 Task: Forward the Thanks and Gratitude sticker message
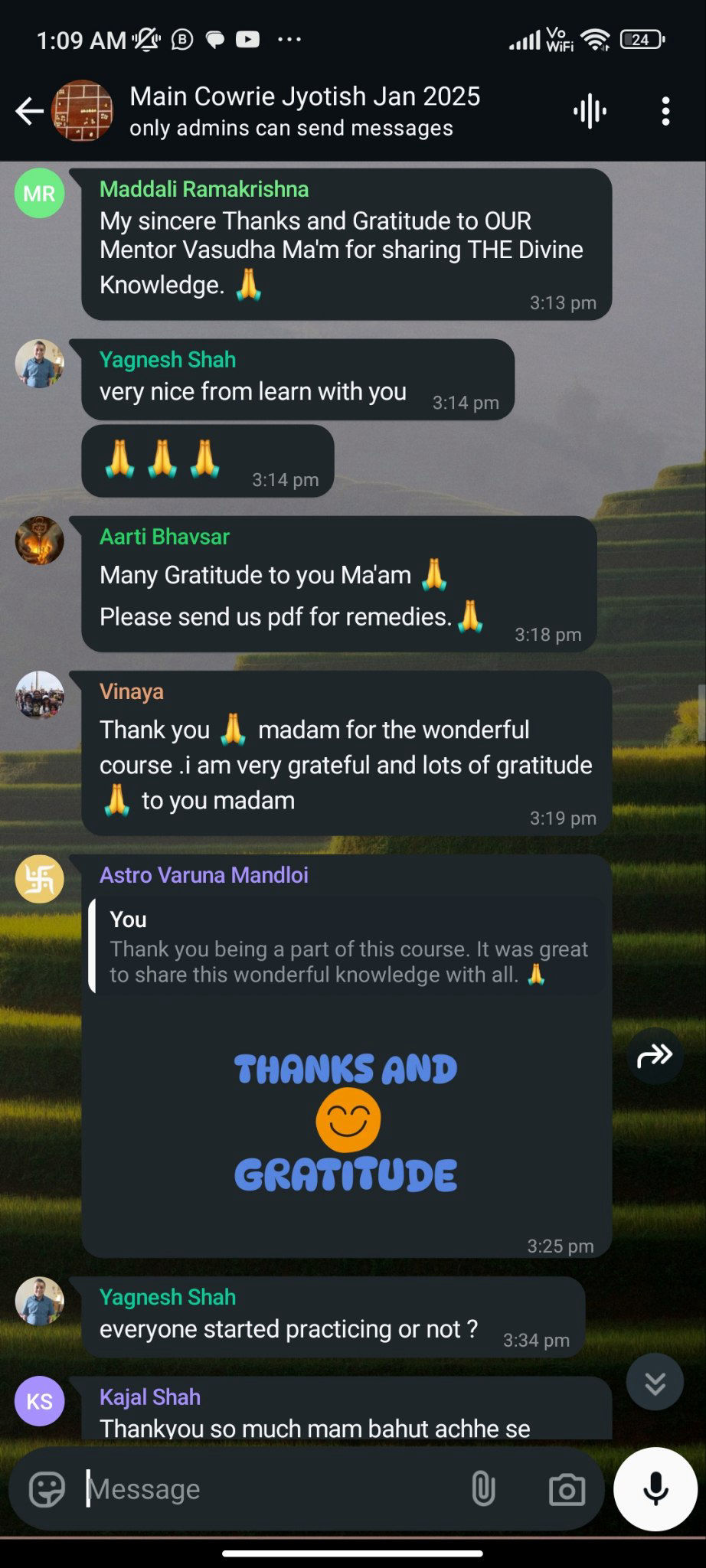point(655,1056)
